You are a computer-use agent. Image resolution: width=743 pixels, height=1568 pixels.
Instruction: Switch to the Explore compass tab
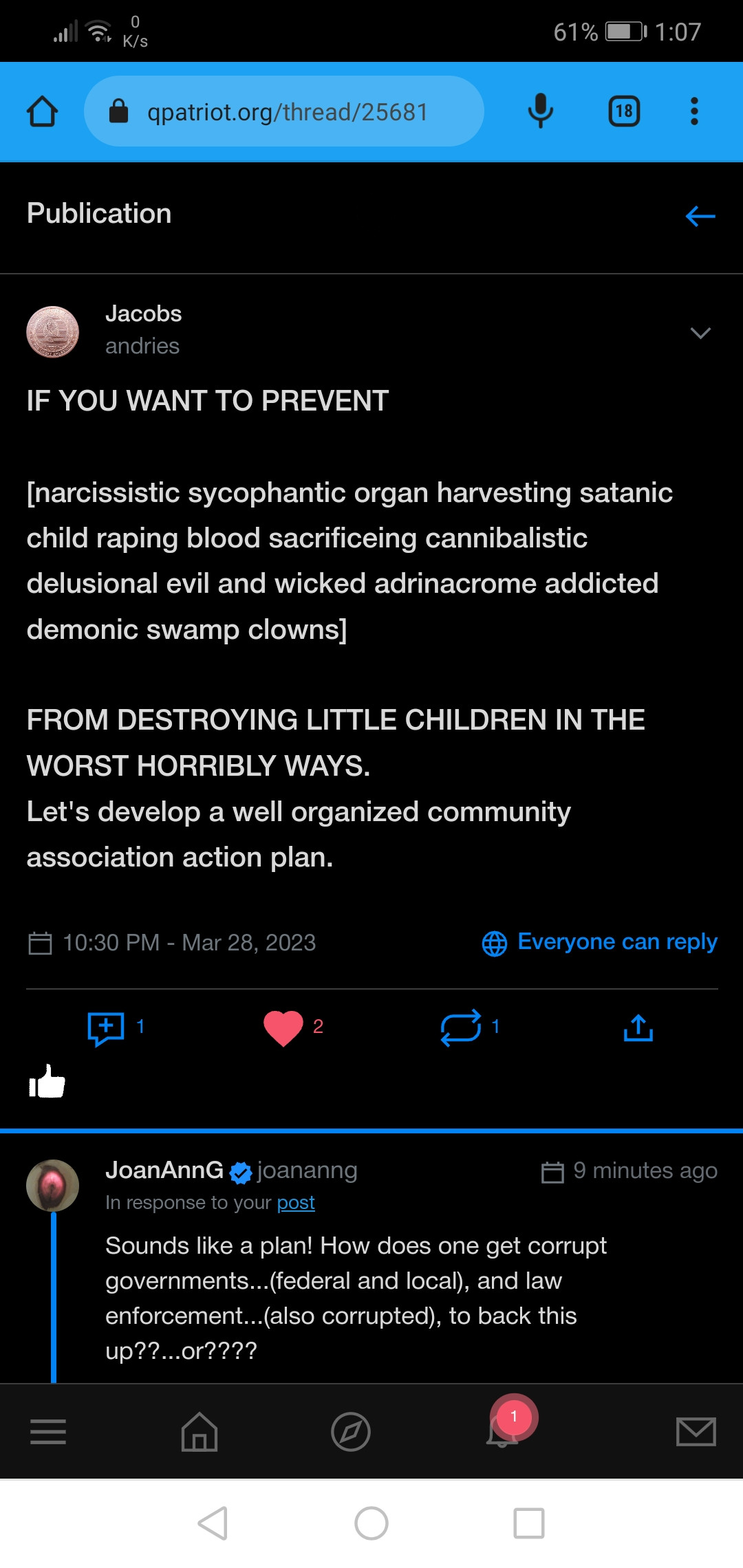click(351, 1432)
